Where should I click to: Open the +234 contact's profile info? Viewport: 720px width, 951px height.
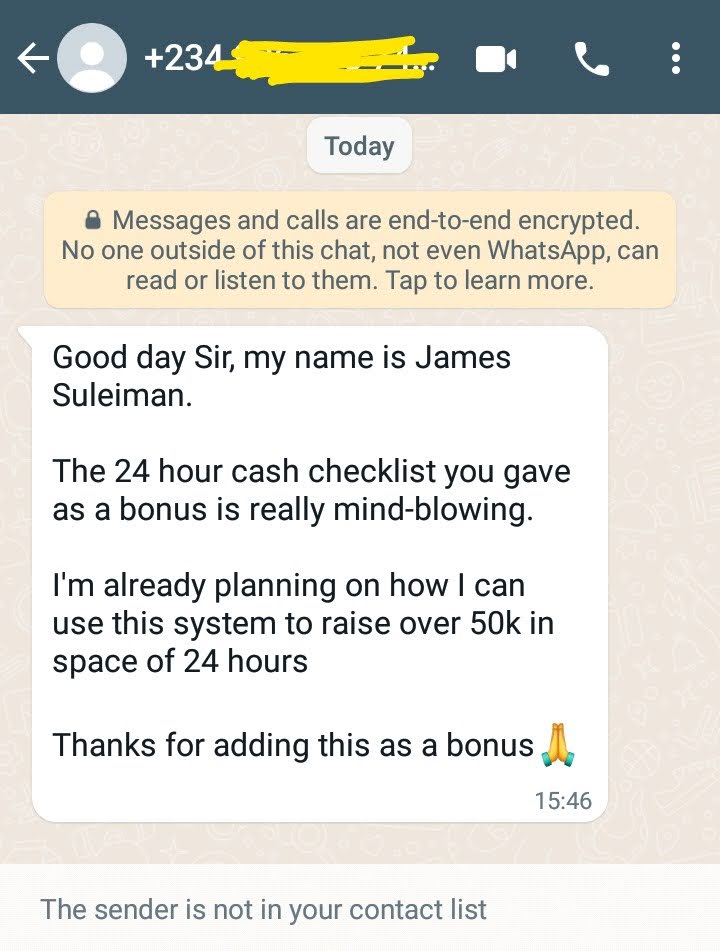tap(290, 58)
